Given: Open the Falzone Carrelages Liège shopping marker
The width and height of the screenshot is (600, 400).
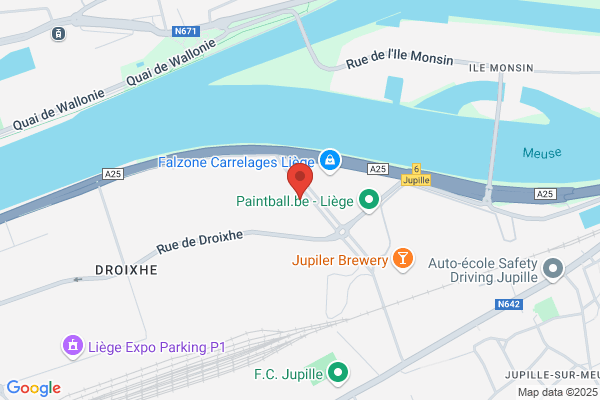Looking at the screenshot, I should 330,161.
